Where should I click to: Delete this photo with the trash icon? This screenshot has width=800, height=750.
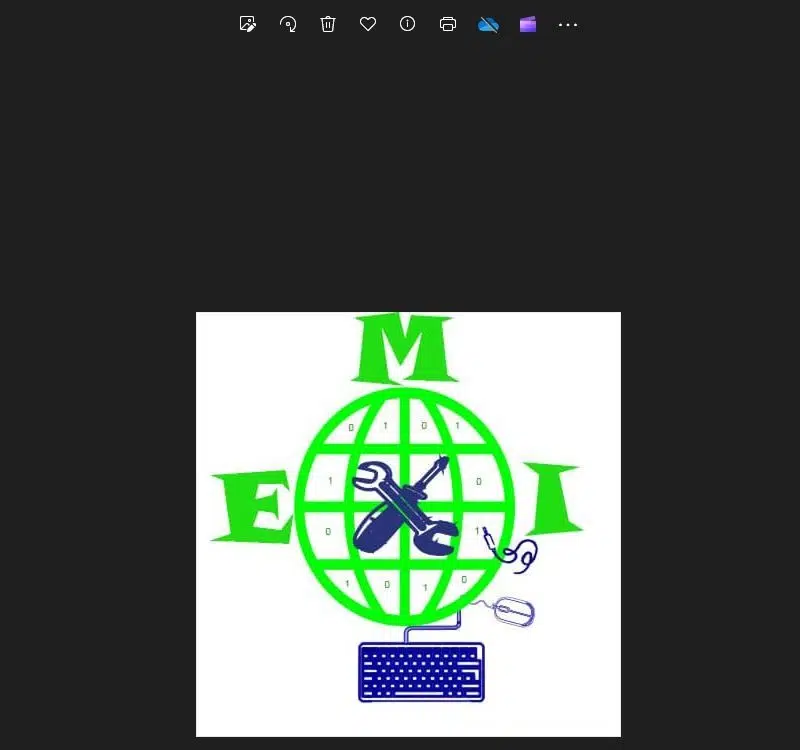pyautogui.click(x=328, y=24)
